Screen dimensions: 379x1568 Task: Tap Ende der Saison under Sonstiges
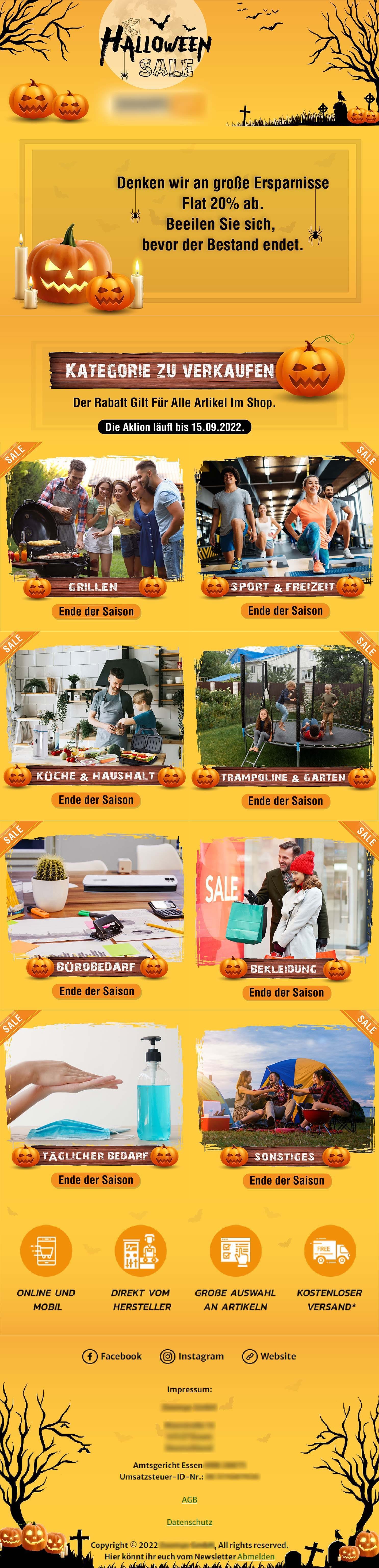286,1180
